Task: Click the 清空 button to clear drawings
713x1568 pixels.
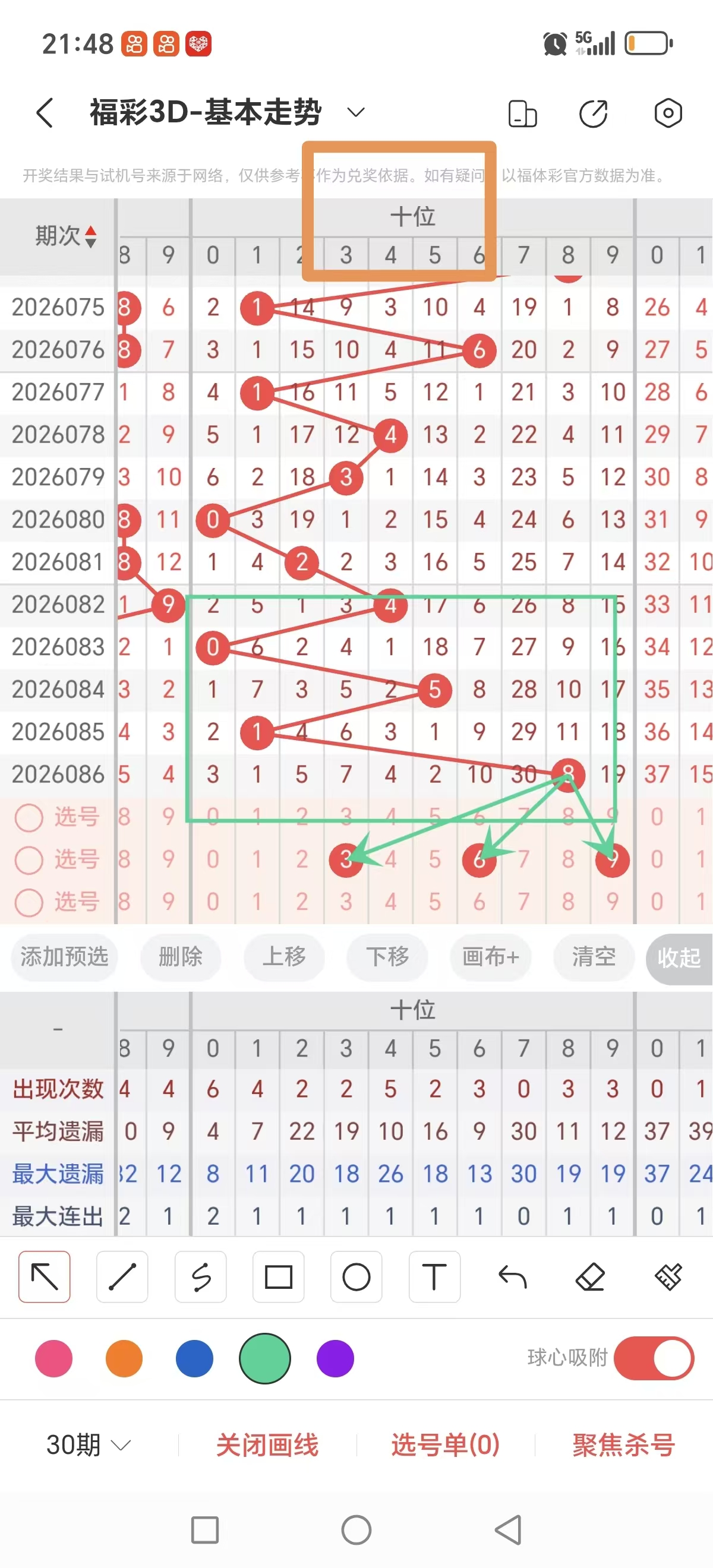Action: 594,957
